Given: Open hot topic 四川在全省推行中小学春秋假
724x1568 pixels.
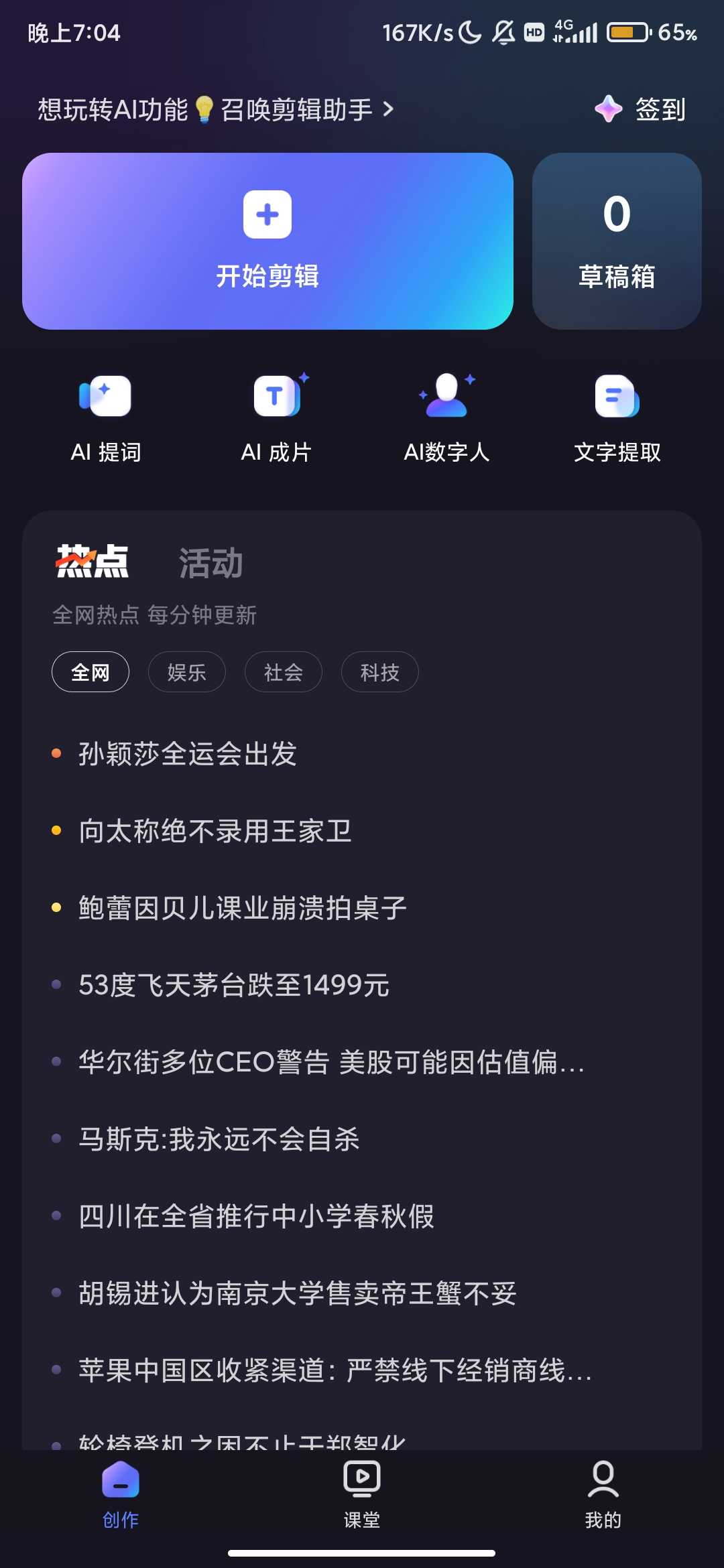Looking at the screenshot, I should point(256,1216).
